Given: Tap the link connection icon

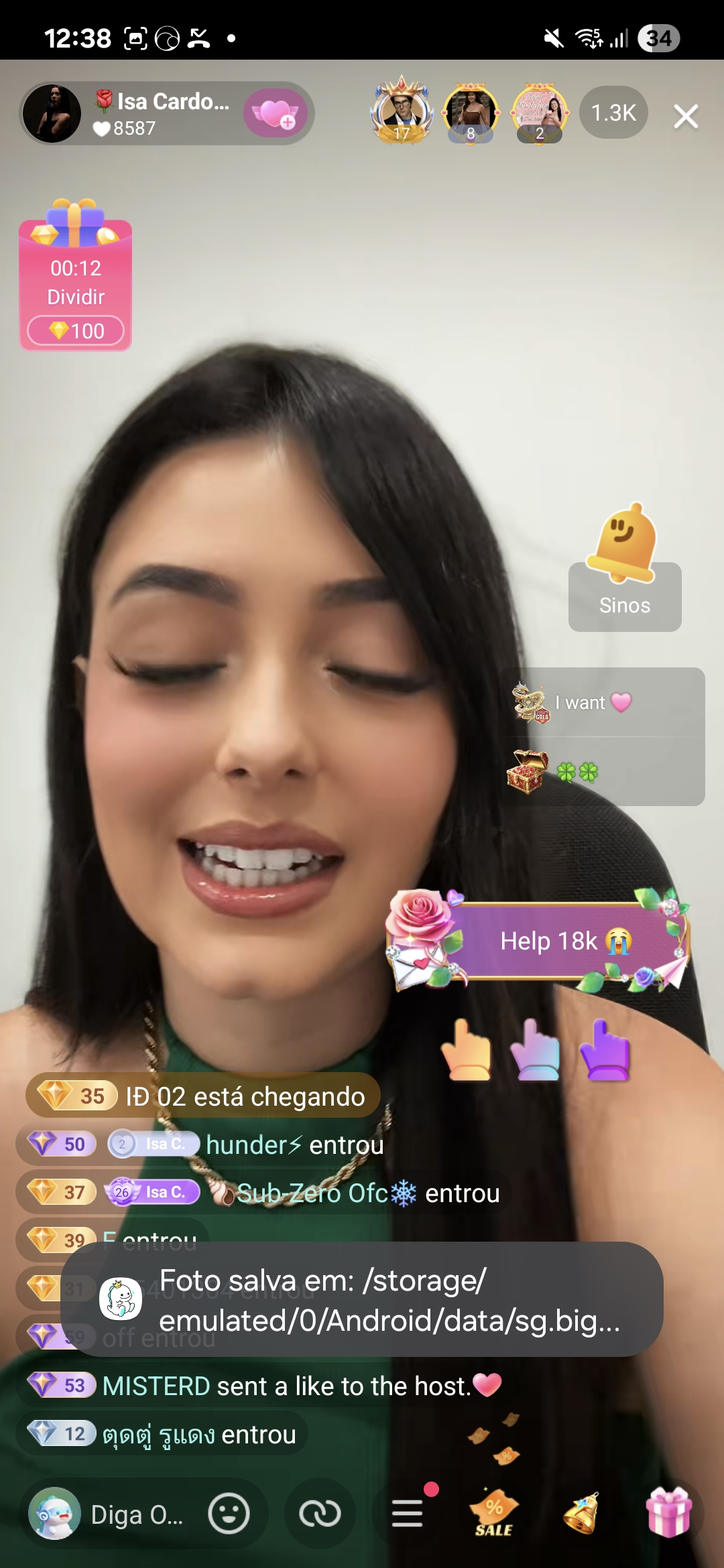Looking at the screenshot, I should pos(320,1514).
